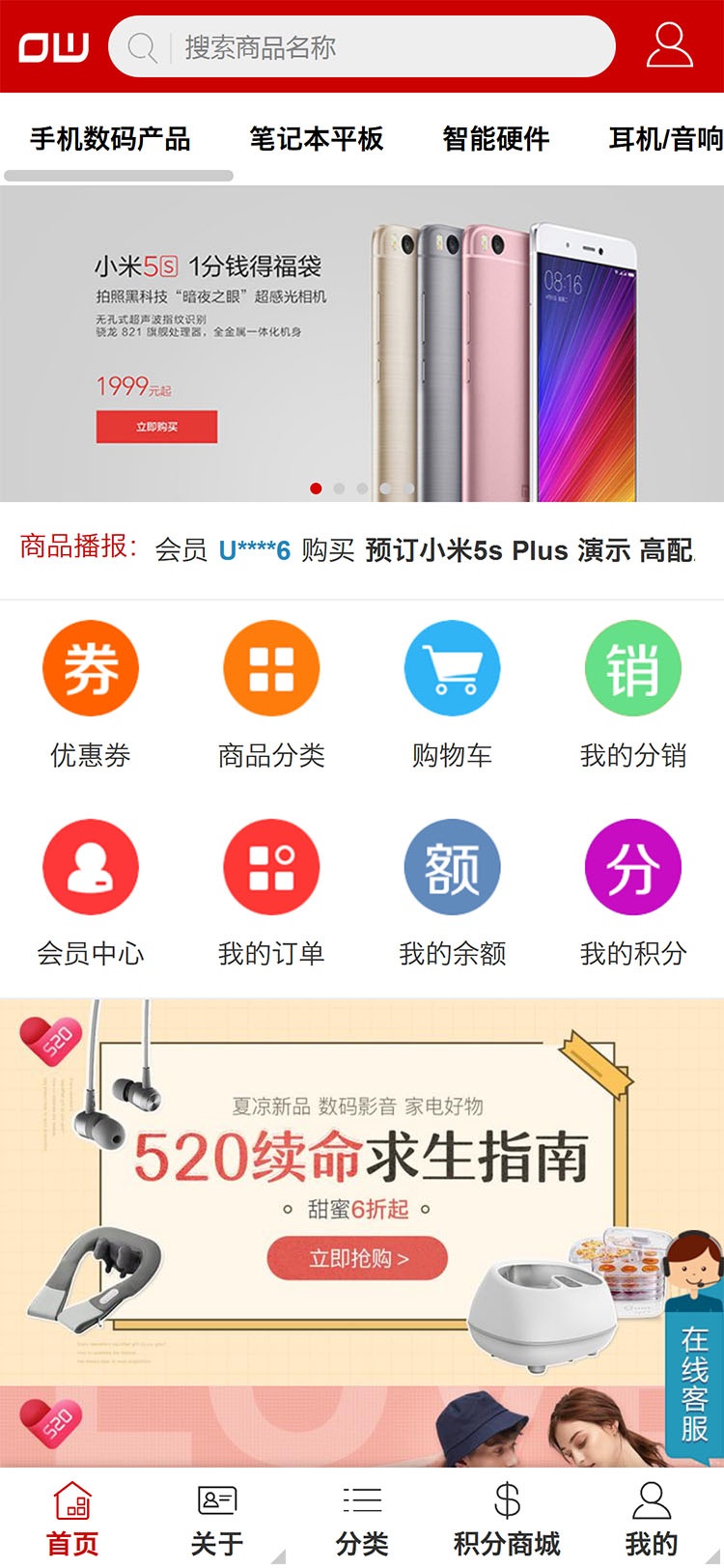
Task: Open the 积分商城 tab
Action: click(507, 1520)
